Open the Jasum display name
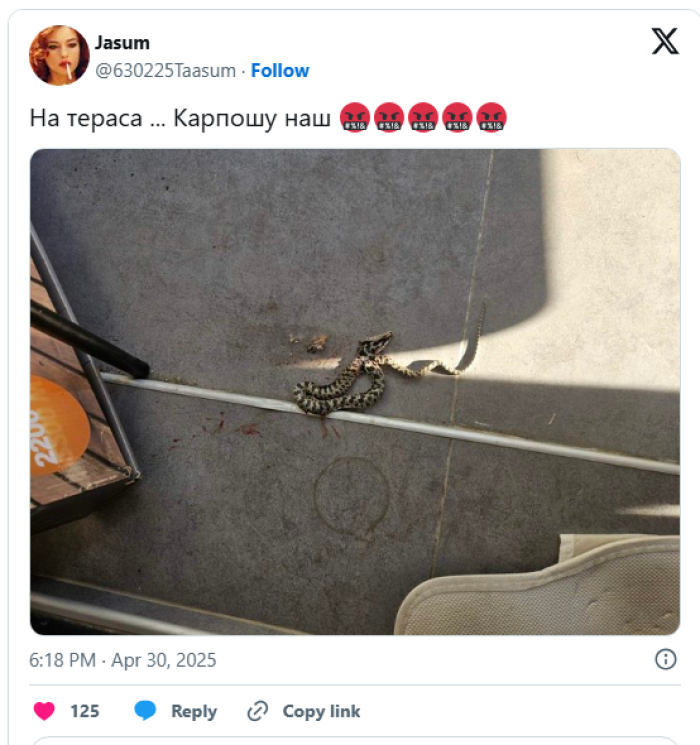 (122, 43)
